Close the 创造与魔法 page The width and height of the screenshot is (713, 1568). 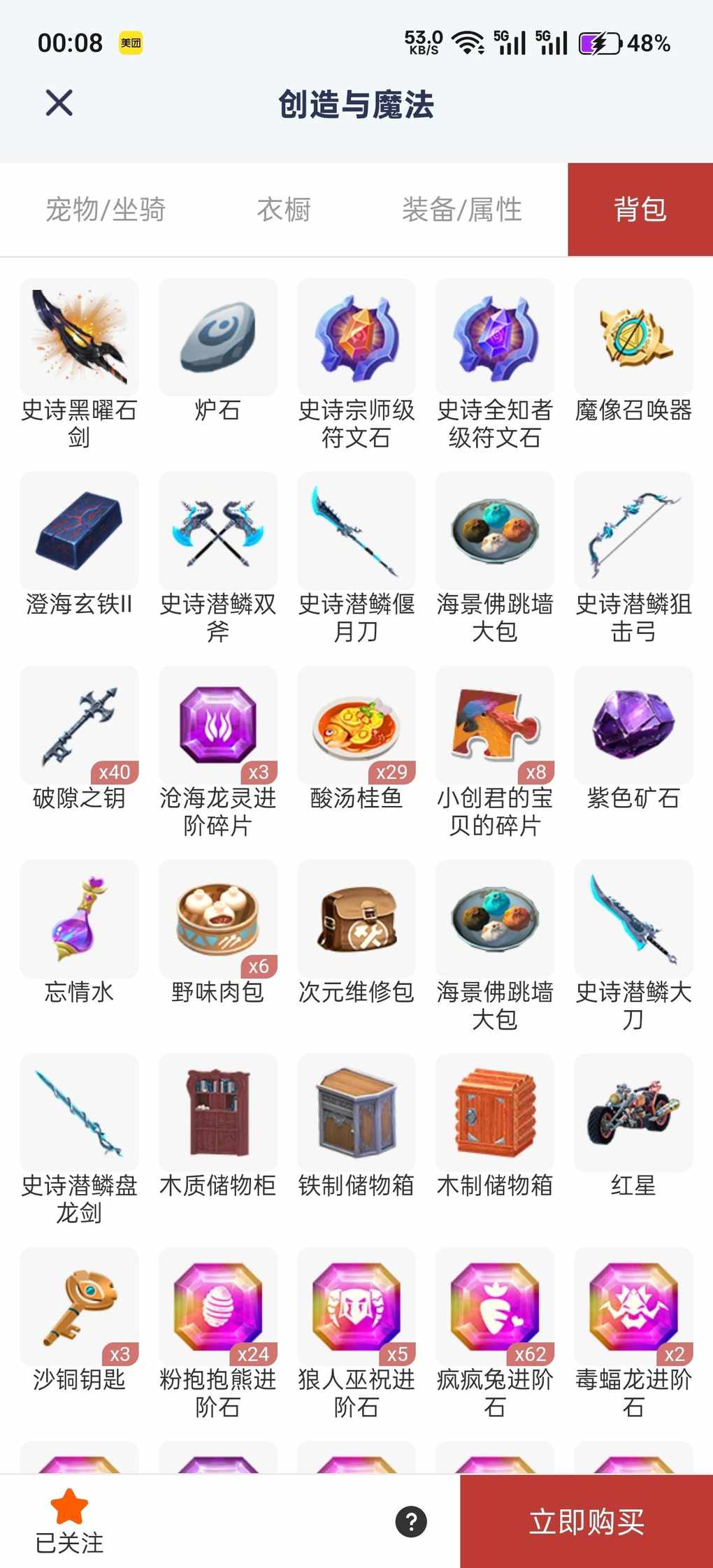click(59, 103)
